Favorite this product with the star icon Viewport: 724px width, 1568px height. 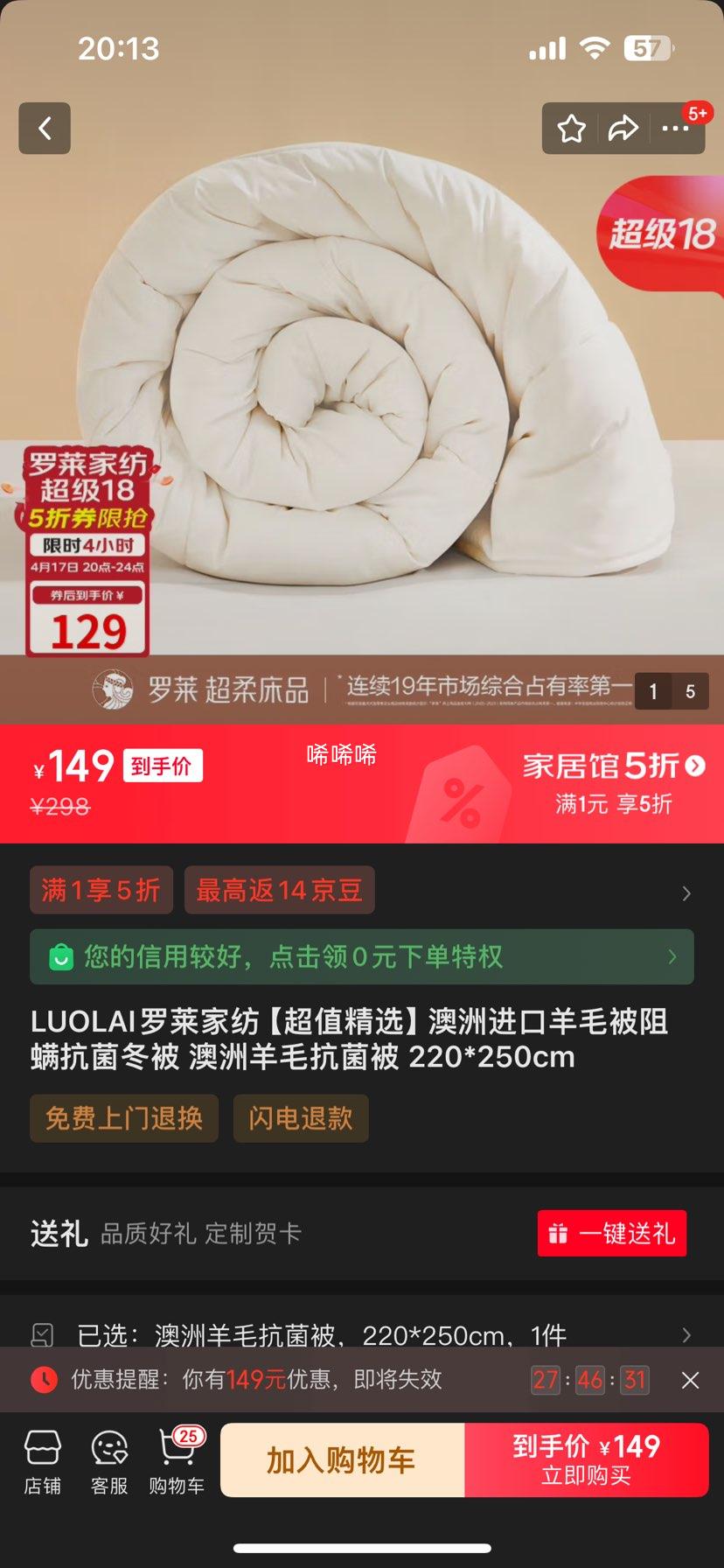coord(571,128)
